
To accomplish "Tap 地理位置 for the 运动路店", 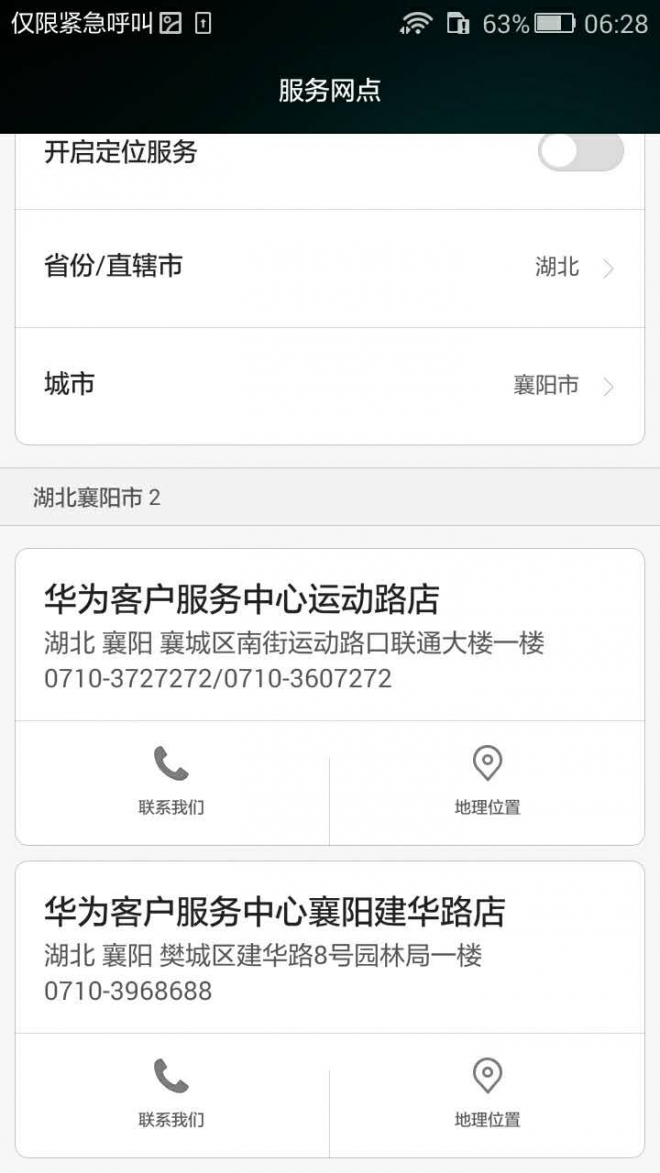I will pos(487,782).
